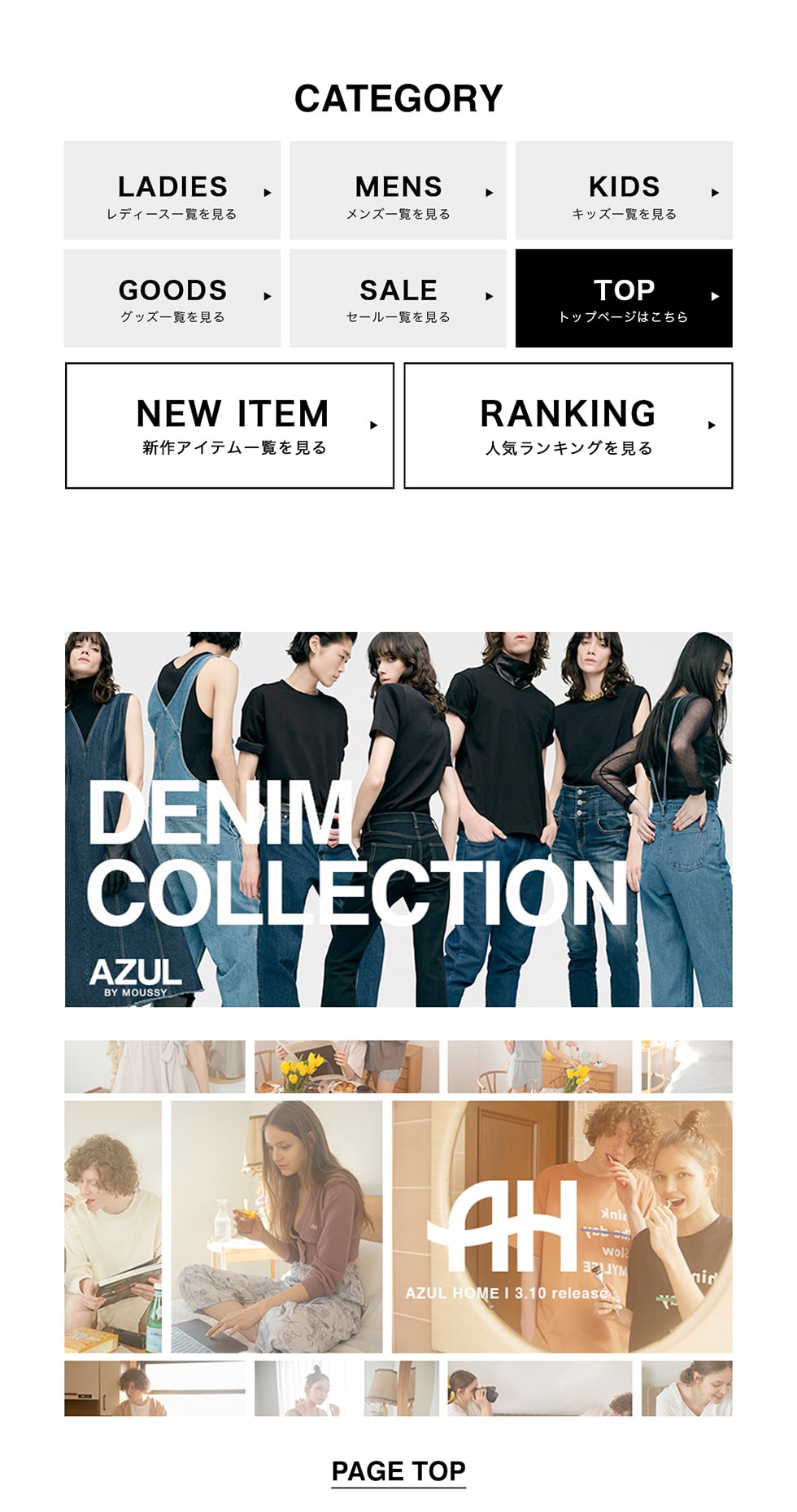
Task: Return to the TOP page button
Action: [x=624, y=298]
